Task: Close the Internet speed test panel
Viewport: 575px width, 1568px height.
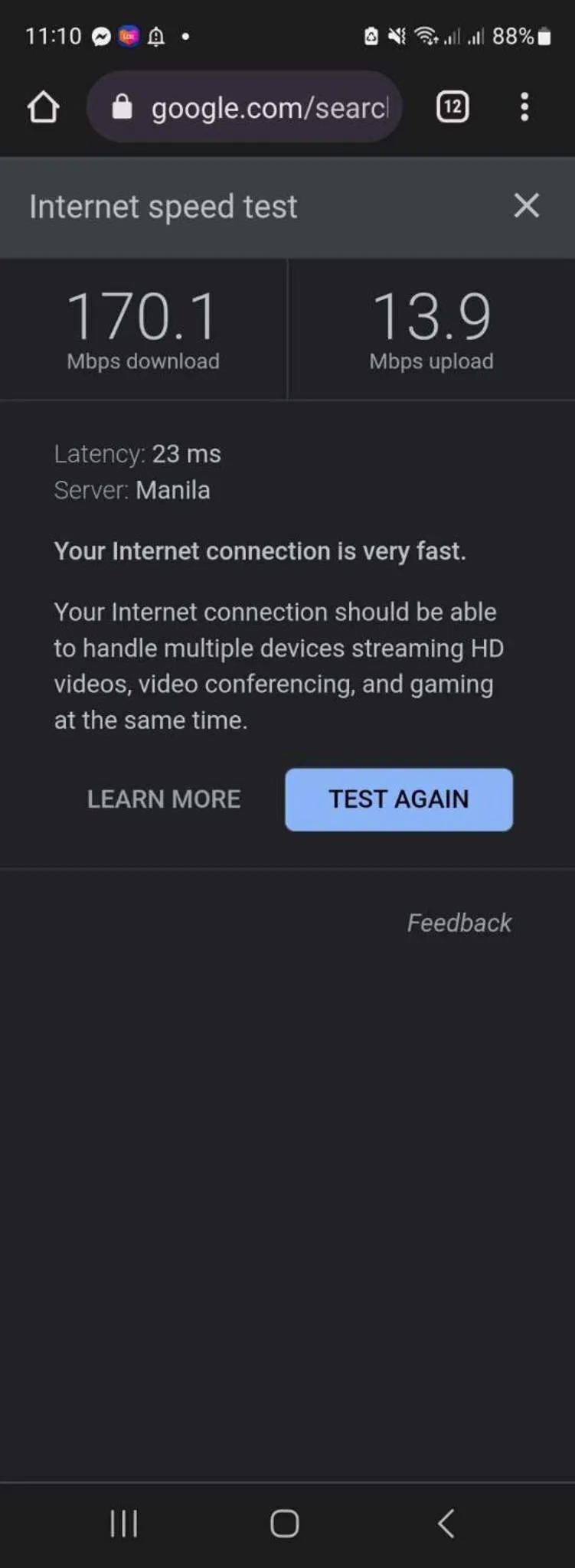Action: click(x=527, y=205)
